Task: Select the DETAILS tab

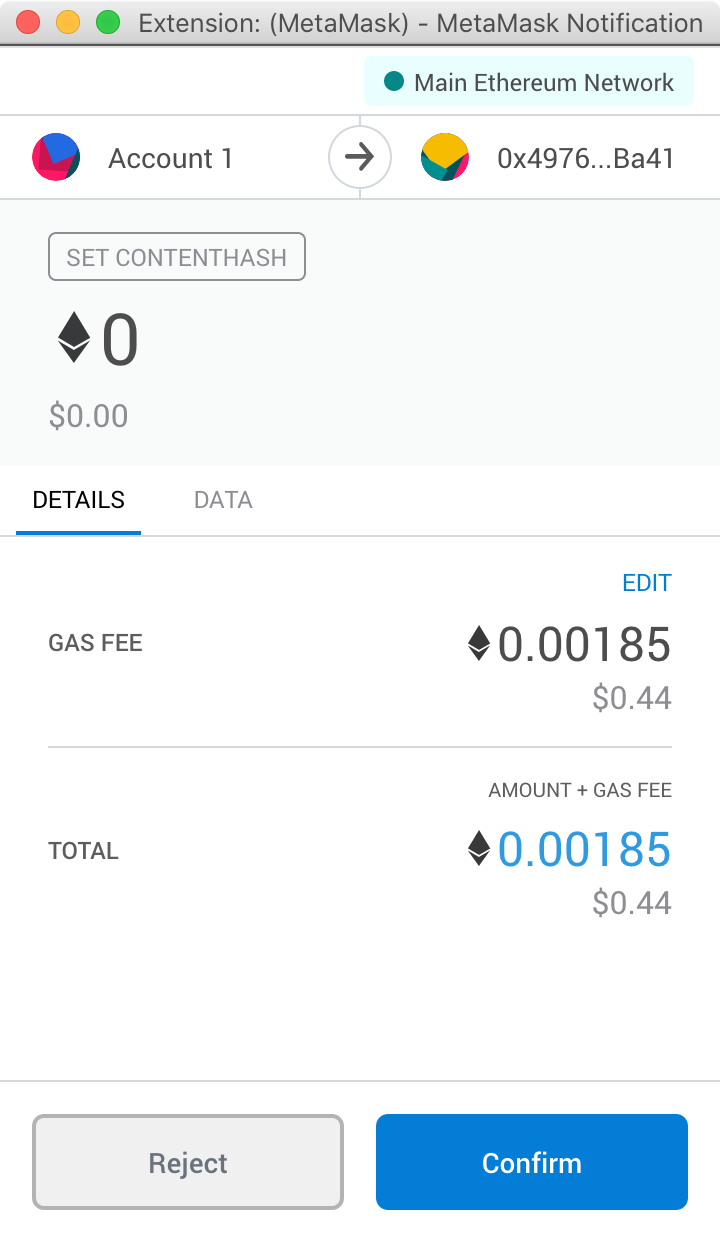Action: tap(78, 499)
